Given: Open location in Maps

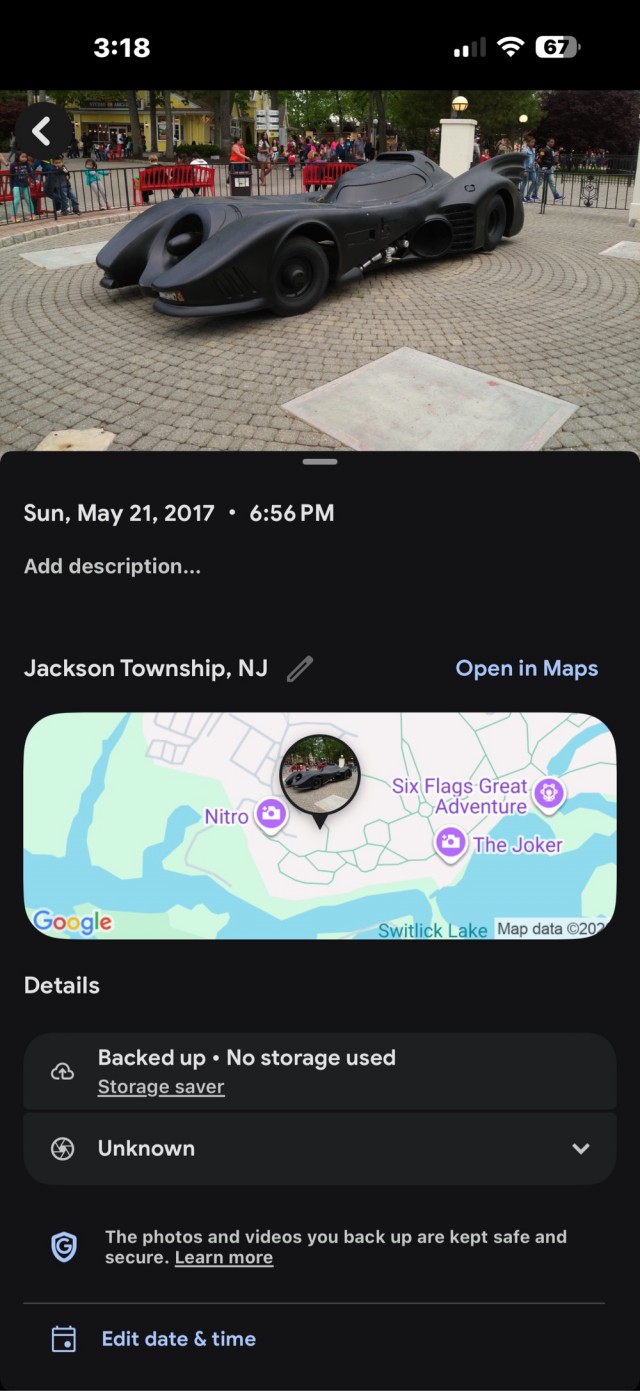Looking at the screenshot, I should tap(526, 668).
